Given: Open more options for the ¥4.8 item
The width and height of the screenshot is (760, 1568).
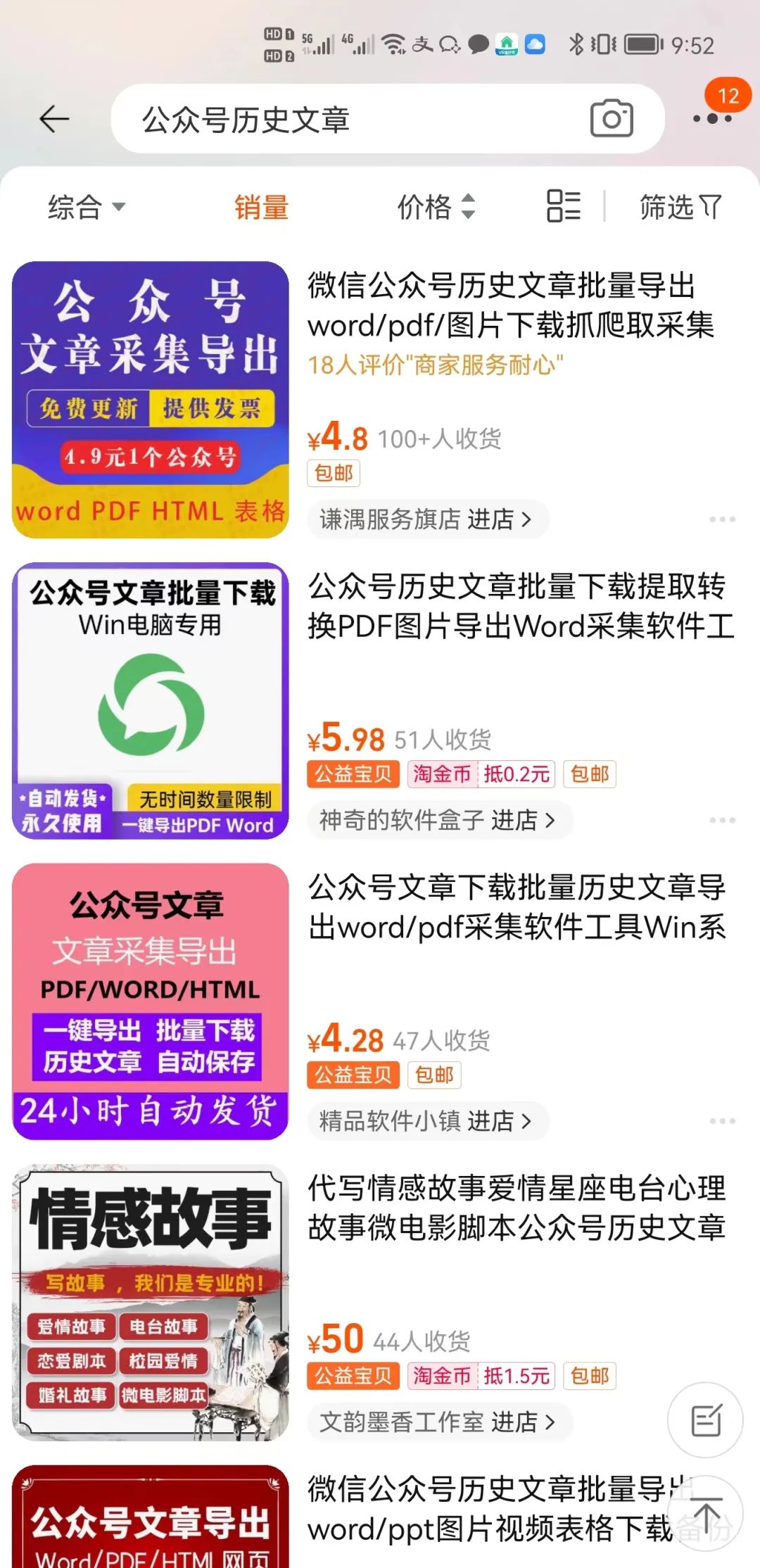Looking at the screenshot, I should [722, 519].
